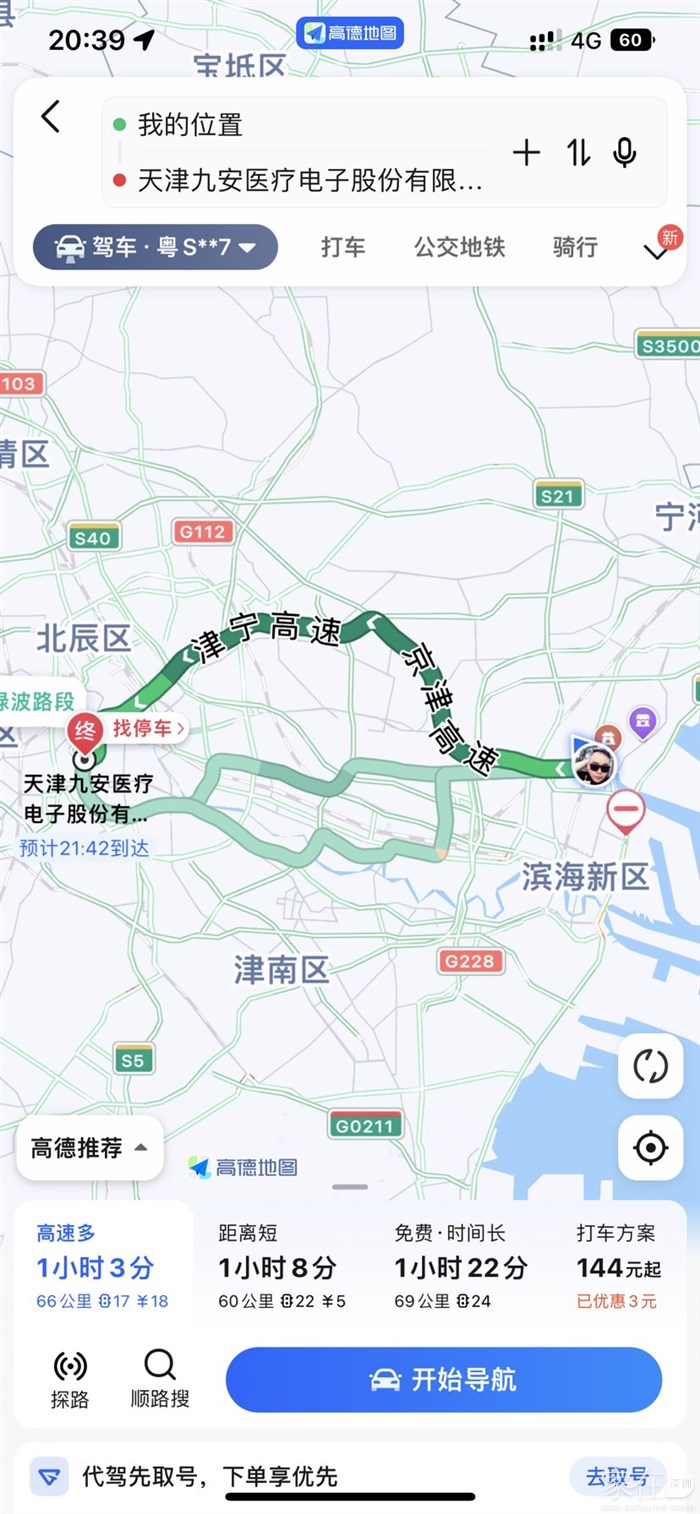
Task: Switch to the 骑行 tab
Action: coord(575,247)
